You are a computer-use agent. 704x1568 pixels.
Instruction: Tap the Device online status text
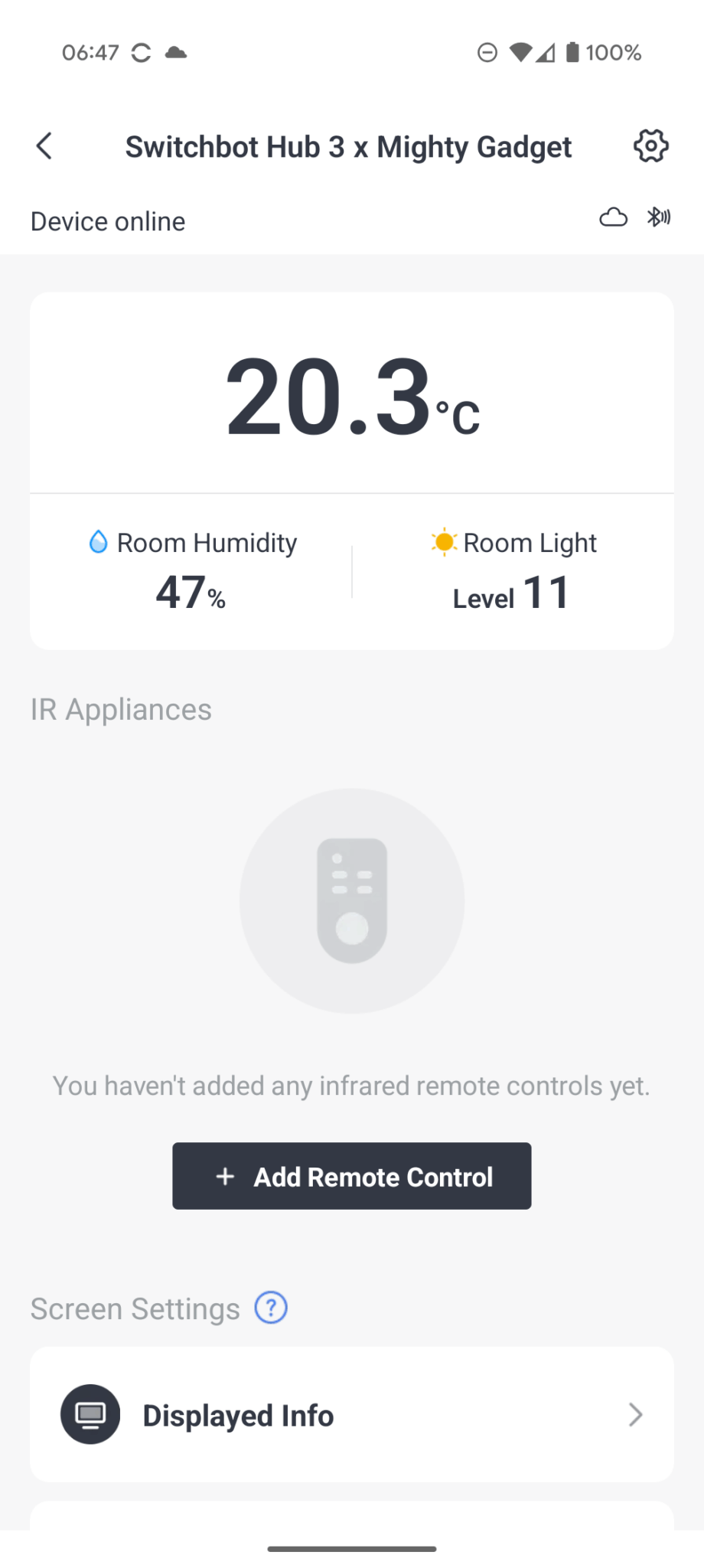(x=107, y=220)
